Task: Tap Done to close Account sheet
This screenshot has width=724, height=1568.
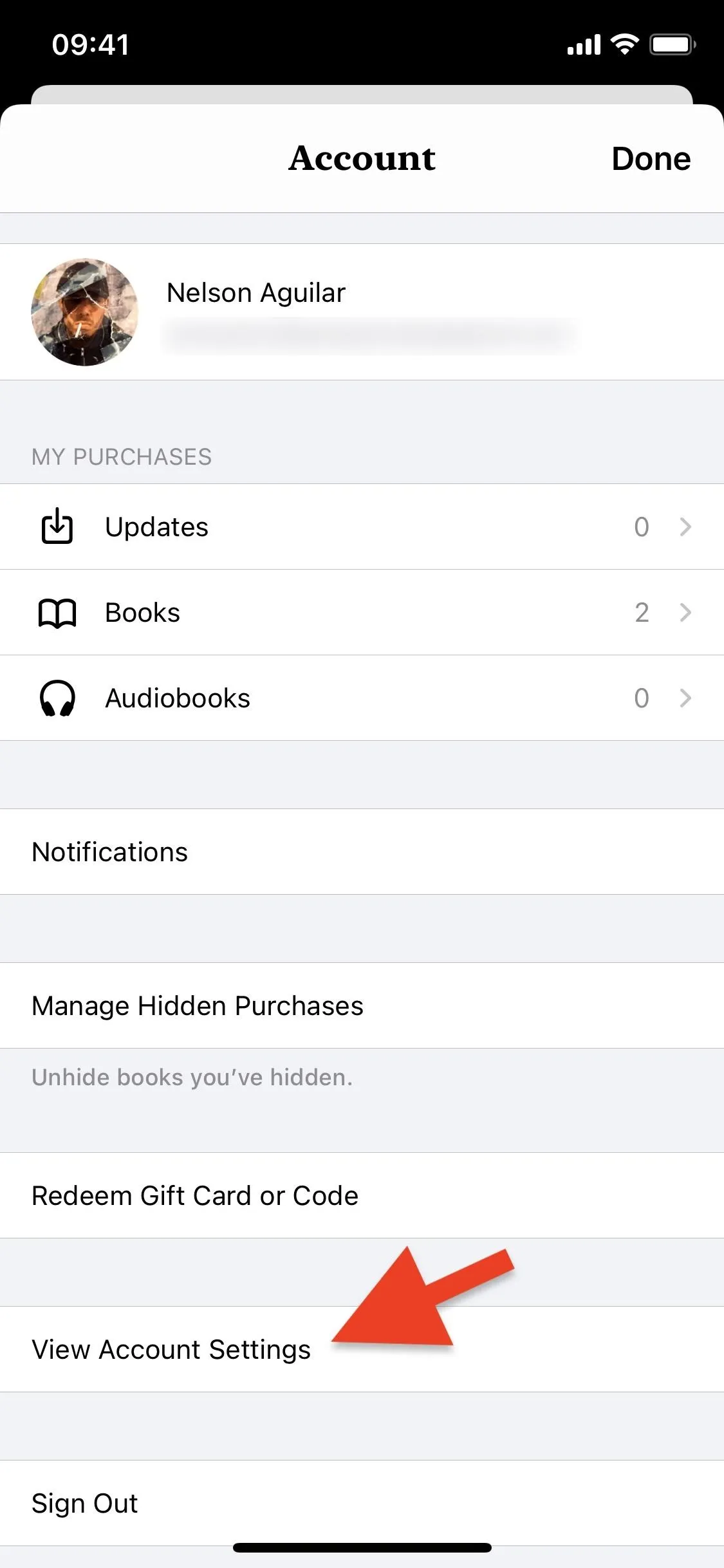Action: click(651, 158)
